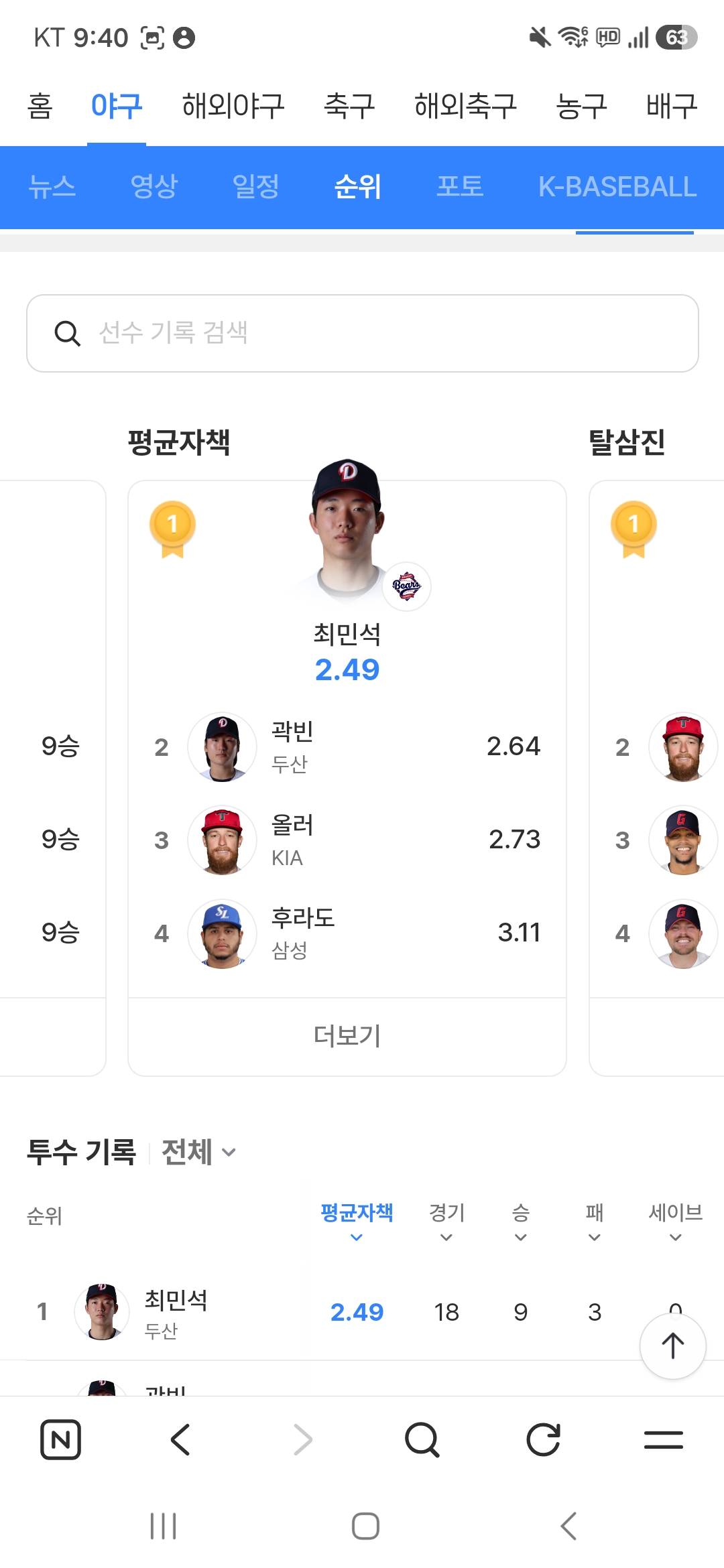This screenshot has width=724, height=1568.
Task: Reload the page with the browser refresh icon
Action: tap(543, 1439)
